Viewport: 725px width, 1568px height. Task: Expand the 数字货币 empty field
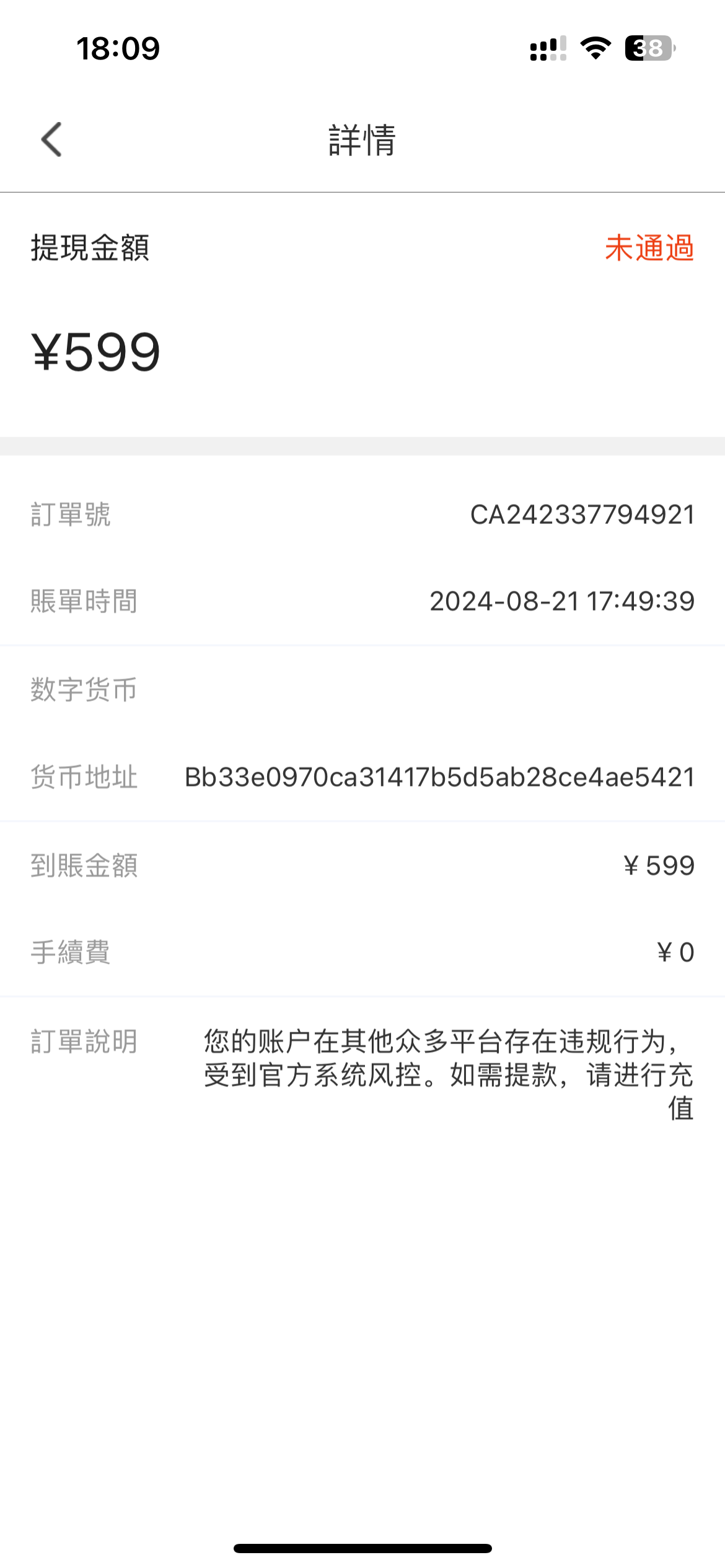tap(84, 692)
